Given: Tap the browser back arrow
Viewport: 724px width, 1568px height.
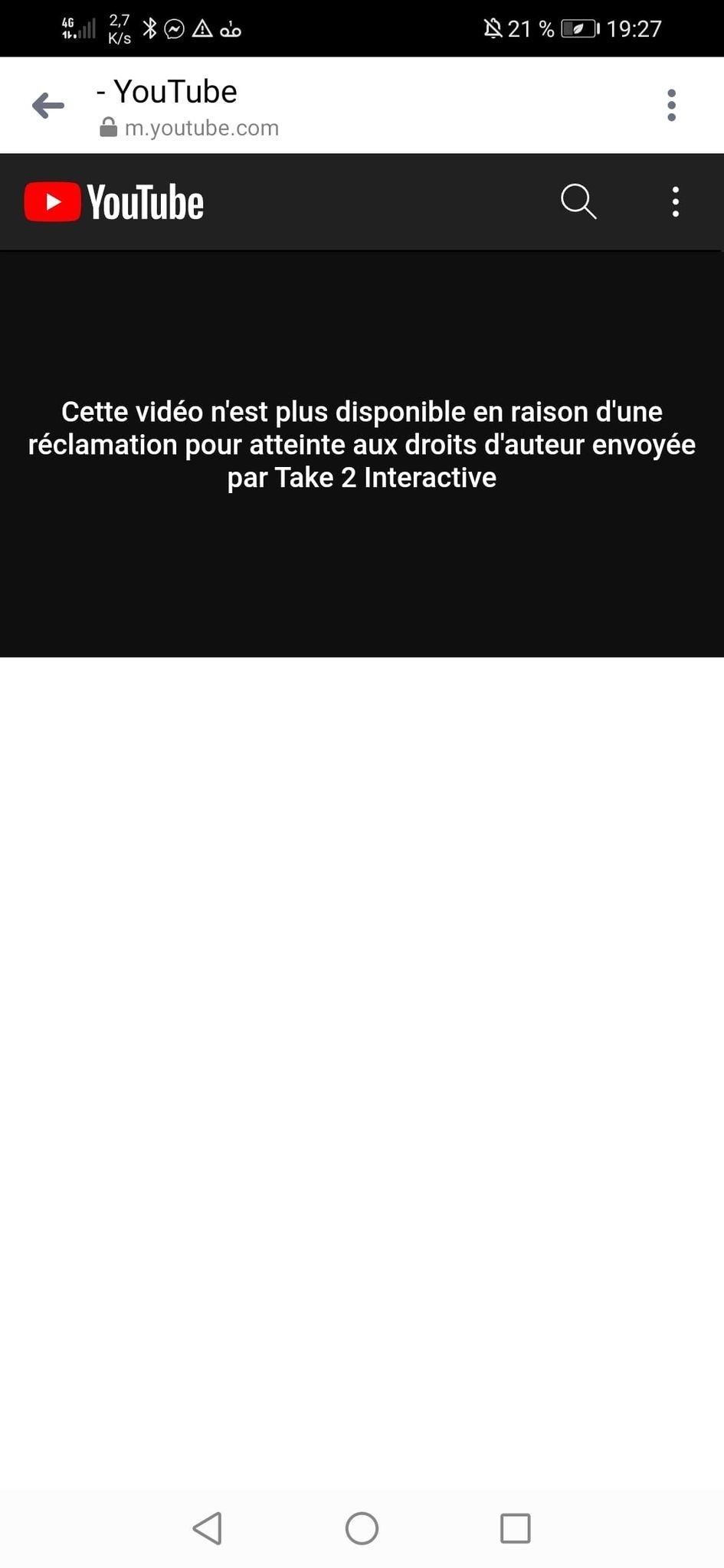Looking at the screenshot, I should (x=48, y=106).
